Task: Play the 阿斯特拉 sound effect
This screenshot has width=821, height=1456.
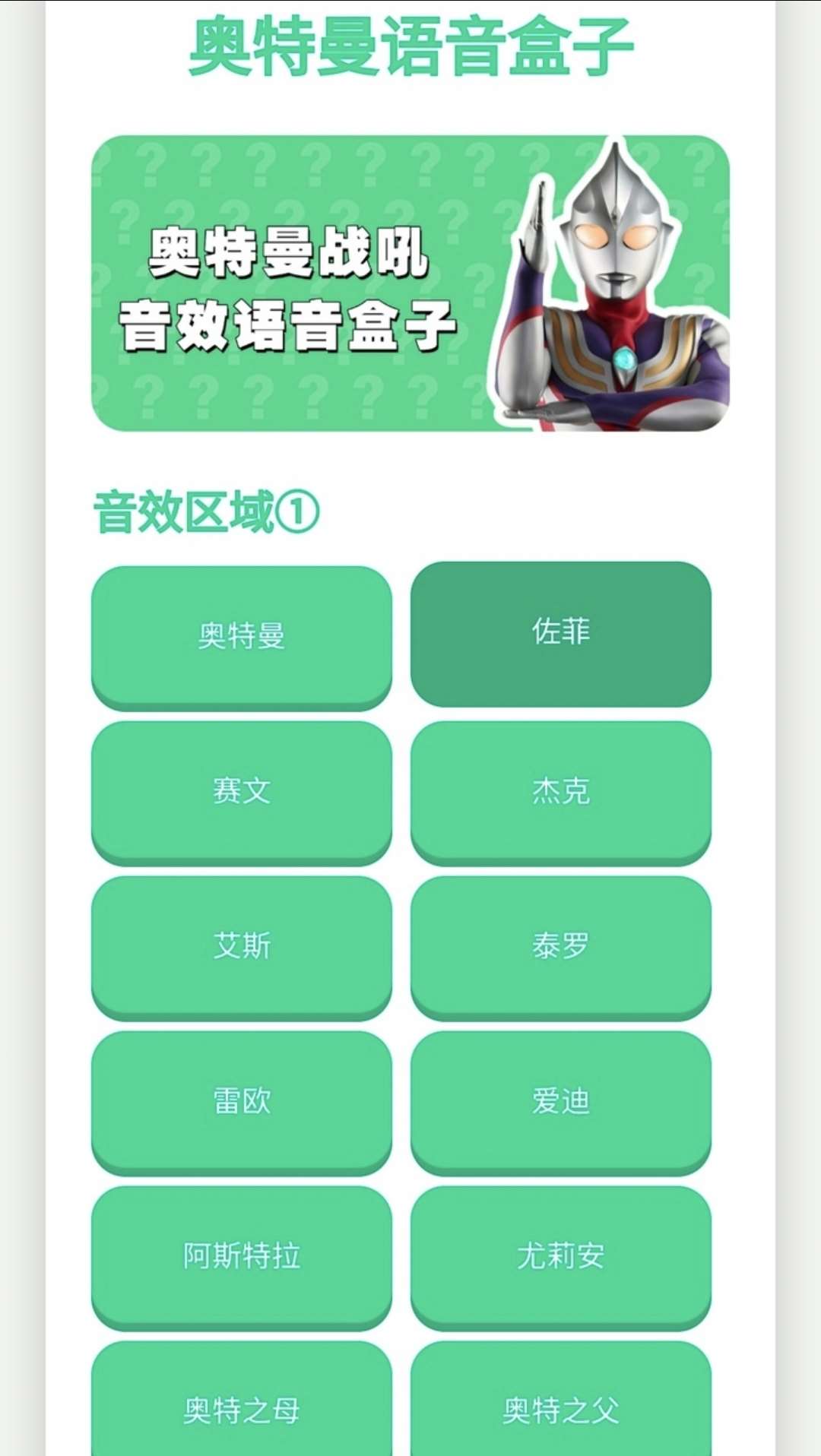Action: (242, 1255)
